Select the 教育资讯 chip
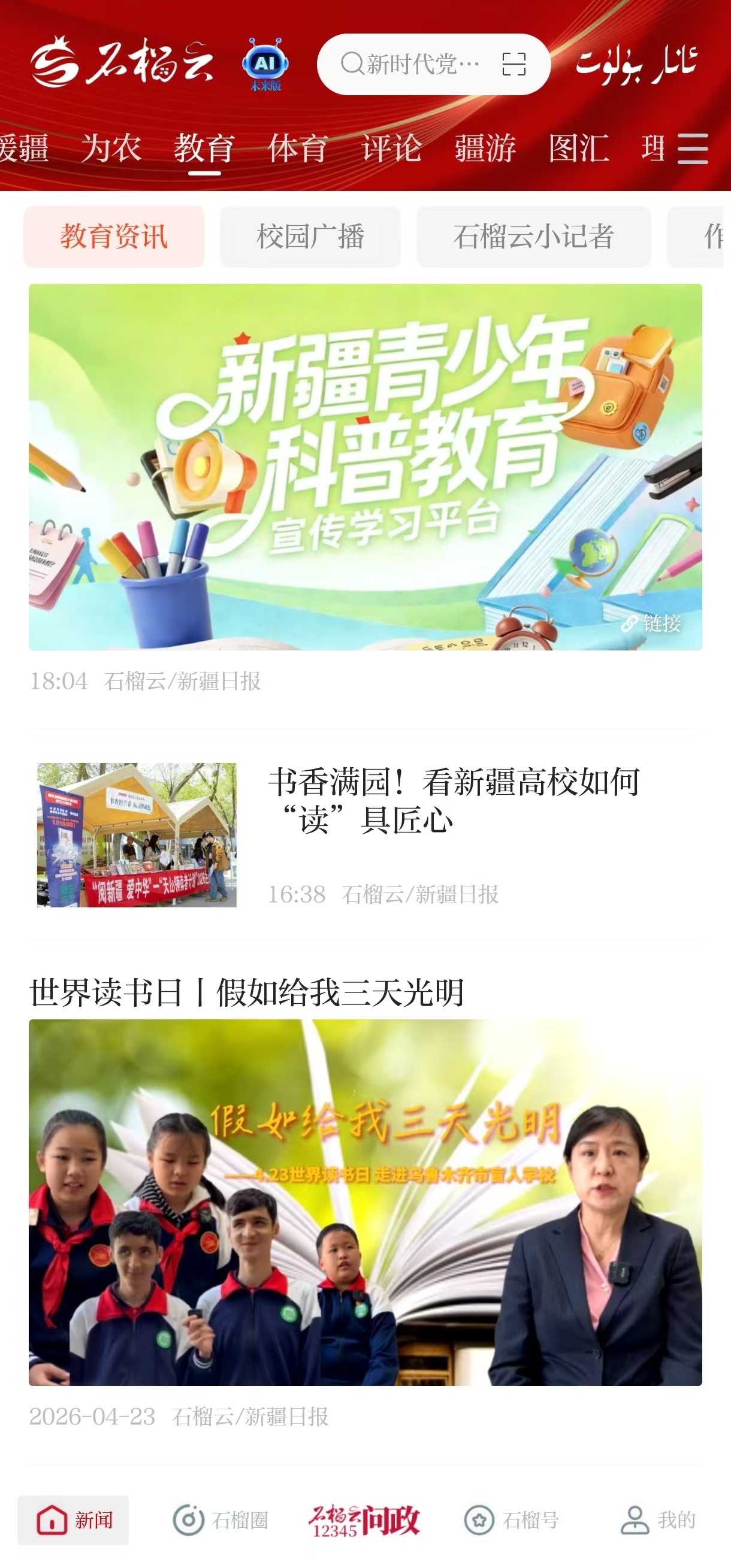 pos(114,237)
